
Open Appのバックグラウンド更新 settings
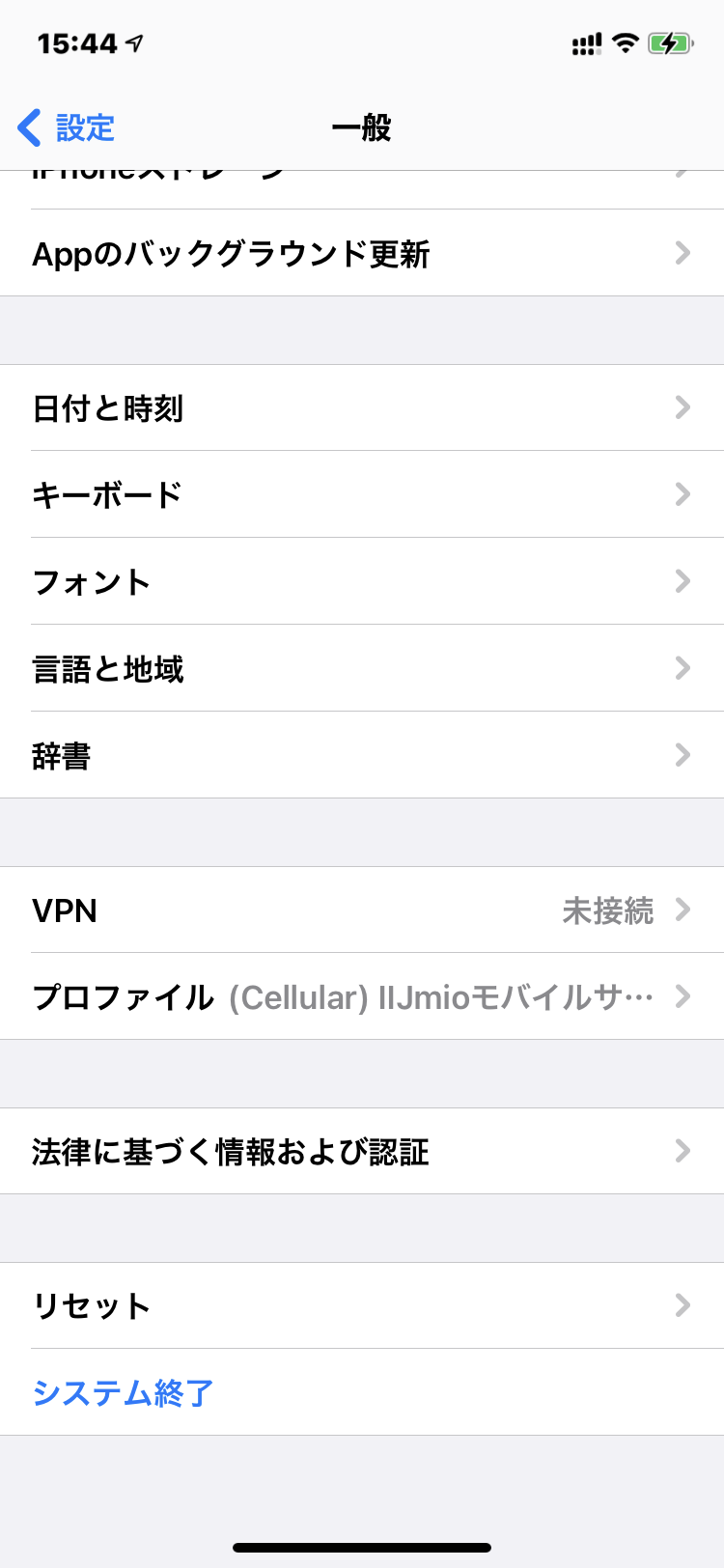click(362, 254)
